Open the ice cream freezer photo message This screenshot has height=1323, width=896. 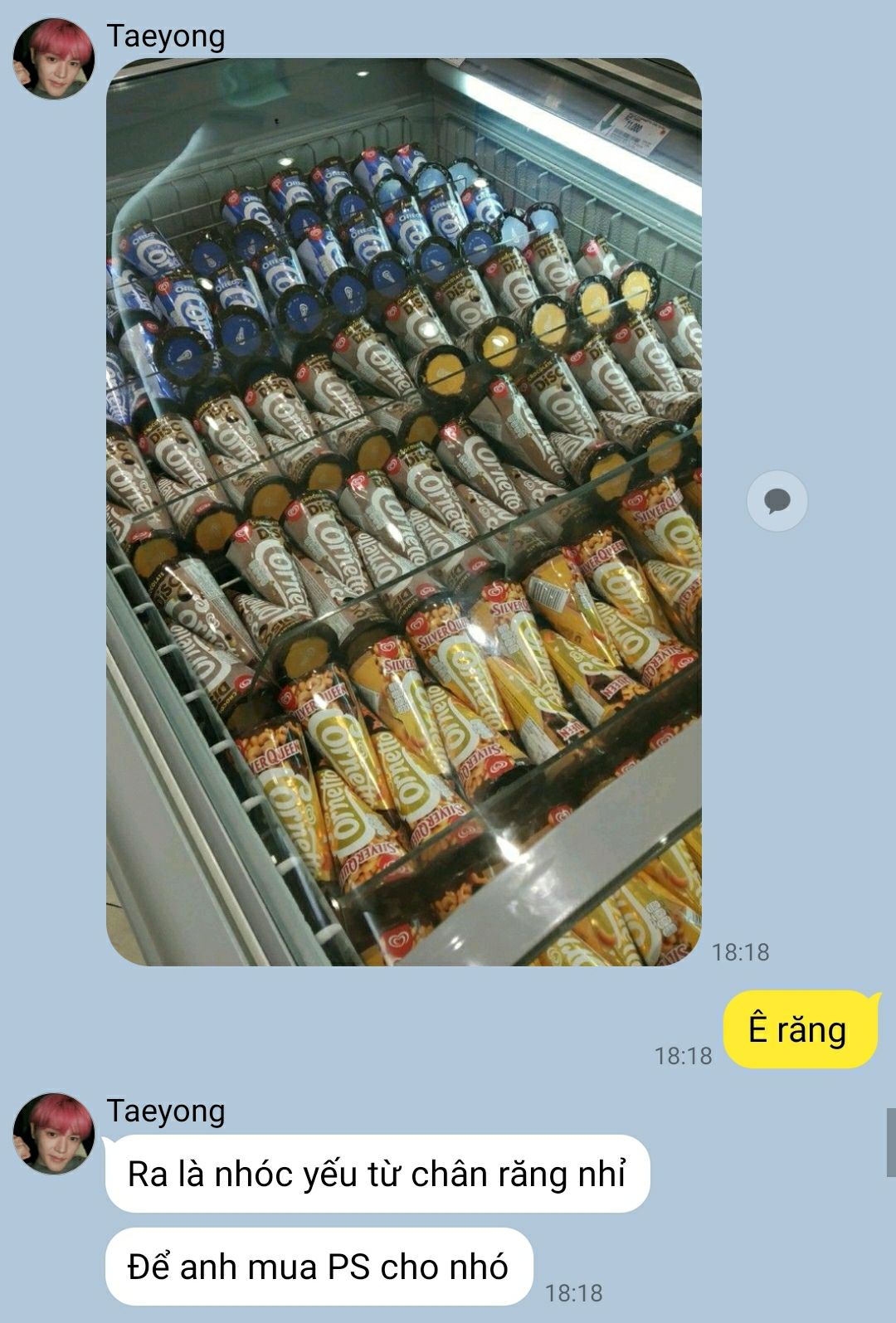(x=404, y=511)
